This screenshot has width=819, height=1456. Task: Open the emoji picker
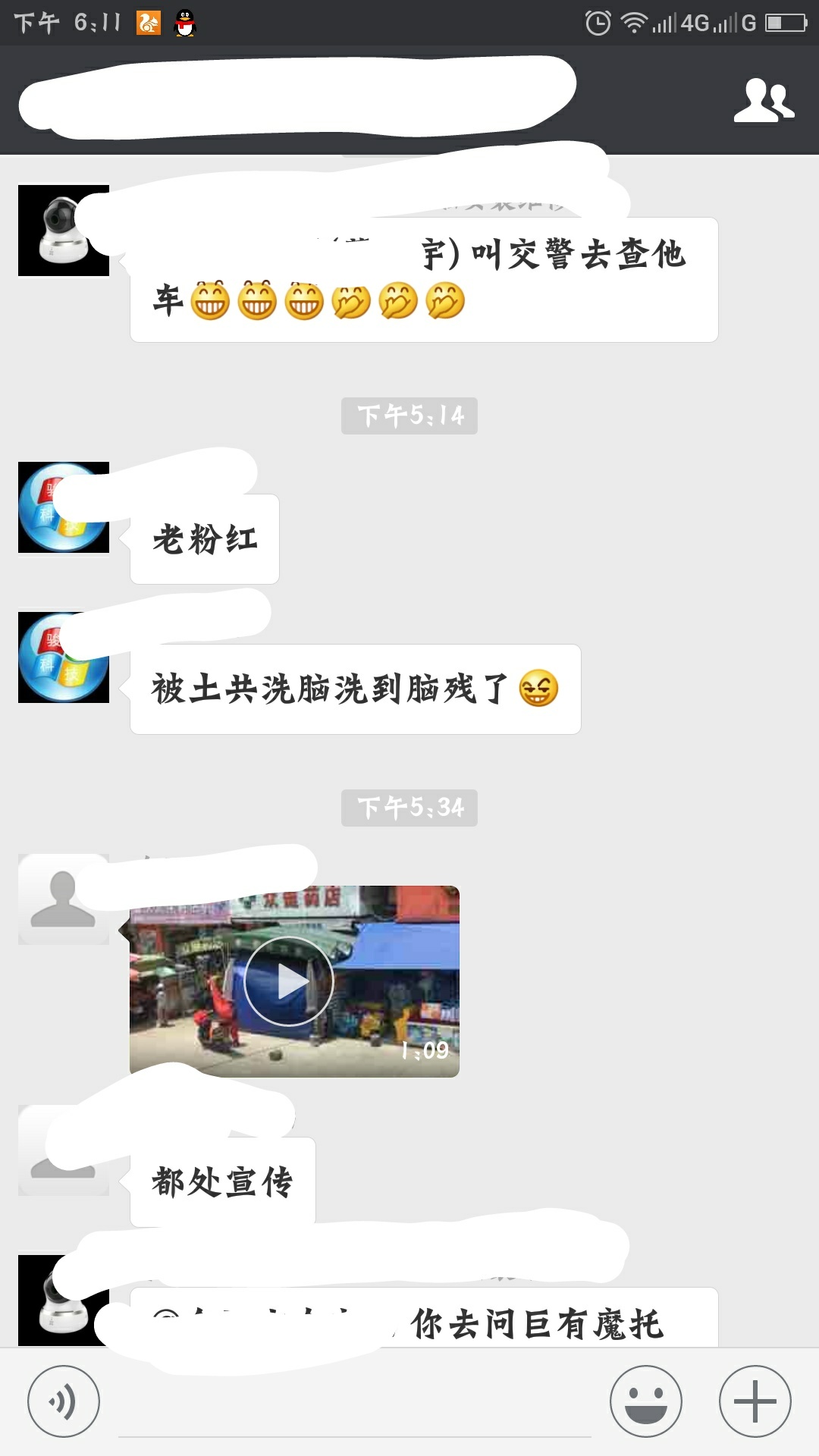point(646,1401)
